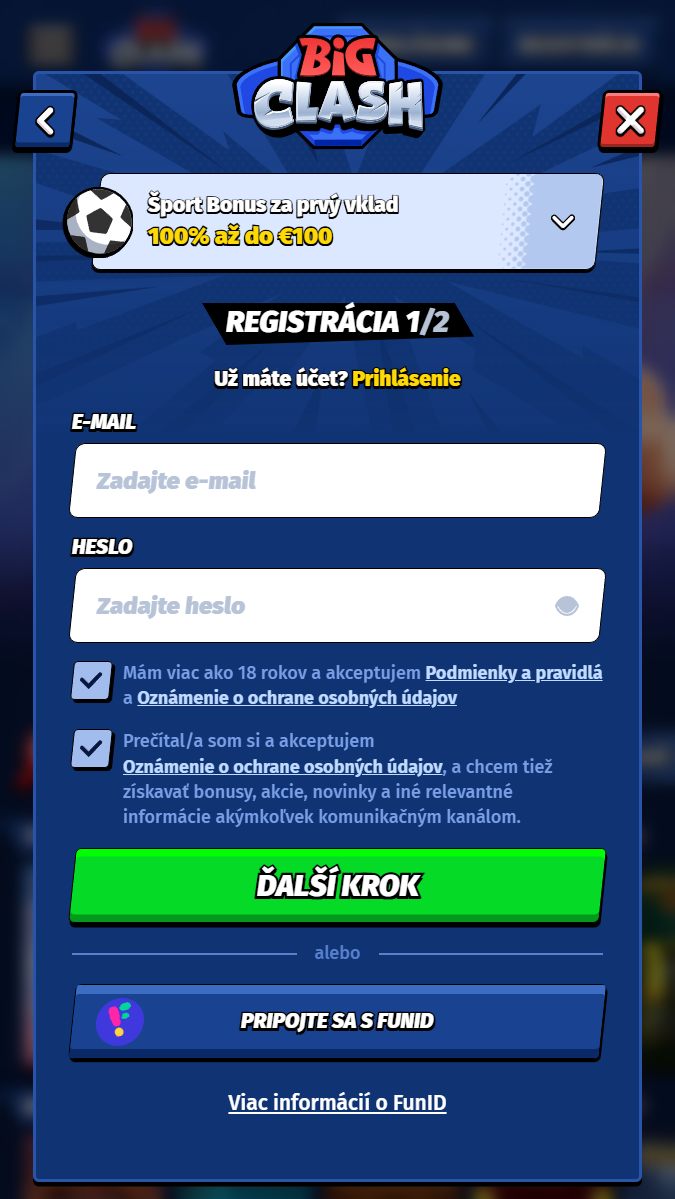The width and height of the screenshot is (675, 1199).
Task: Open Viac informácií o FunID link
Action: tap(337, 1103)
